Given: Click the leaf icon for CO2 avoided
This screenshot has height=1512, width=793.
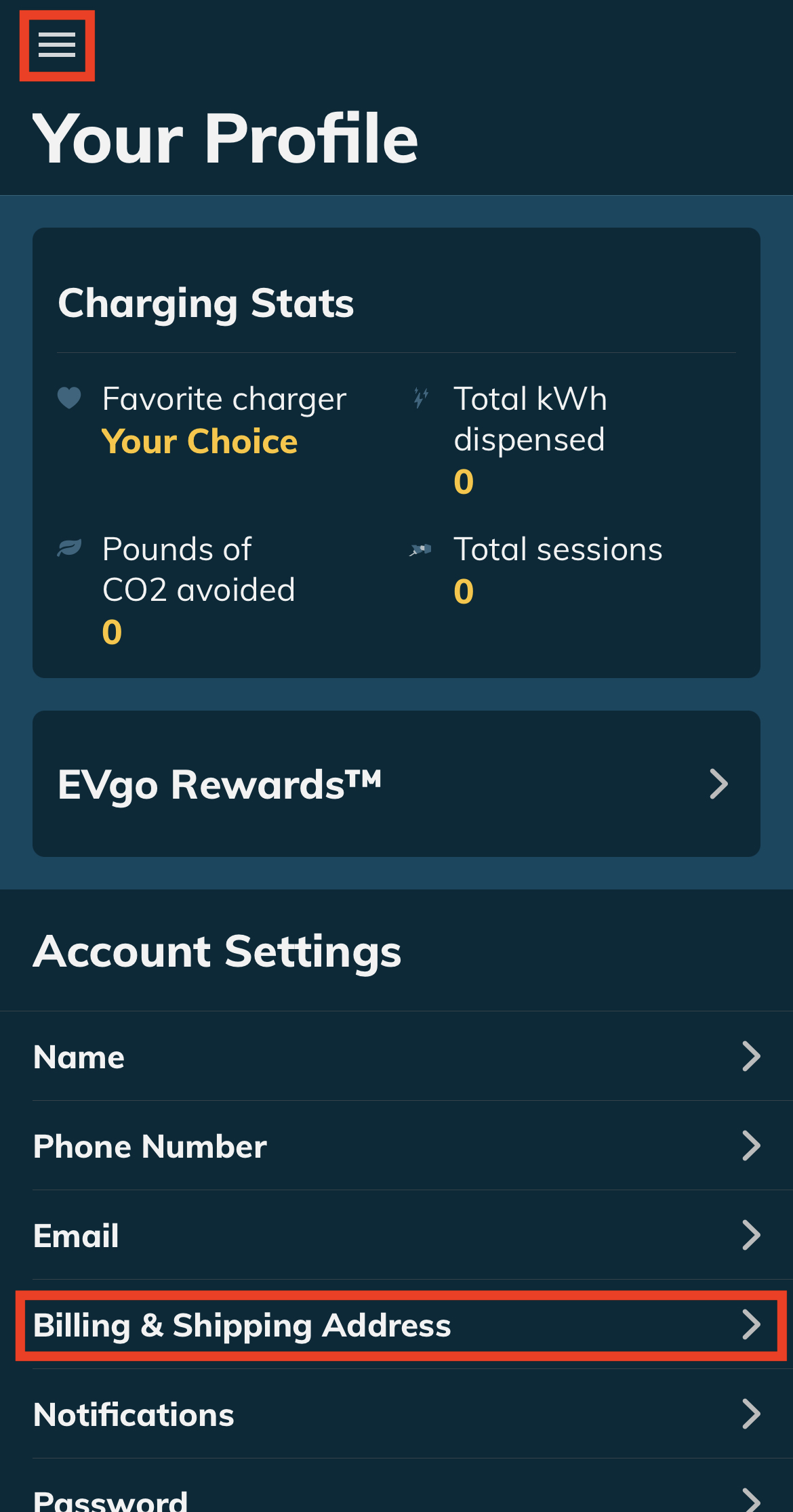Looking at the screenshot, I should 70,549.
